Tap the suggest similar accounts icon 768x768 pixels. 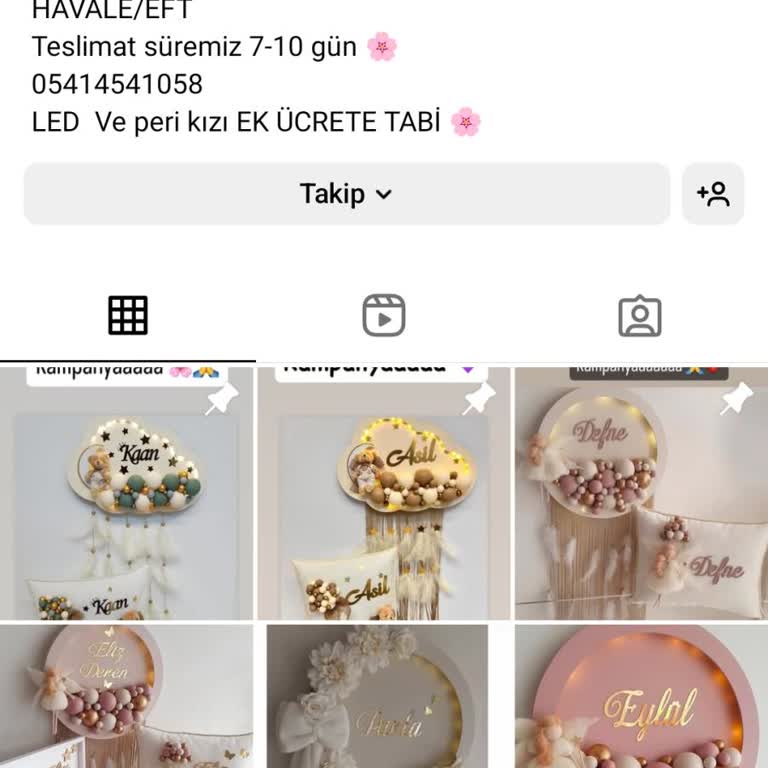click(713, 194)
